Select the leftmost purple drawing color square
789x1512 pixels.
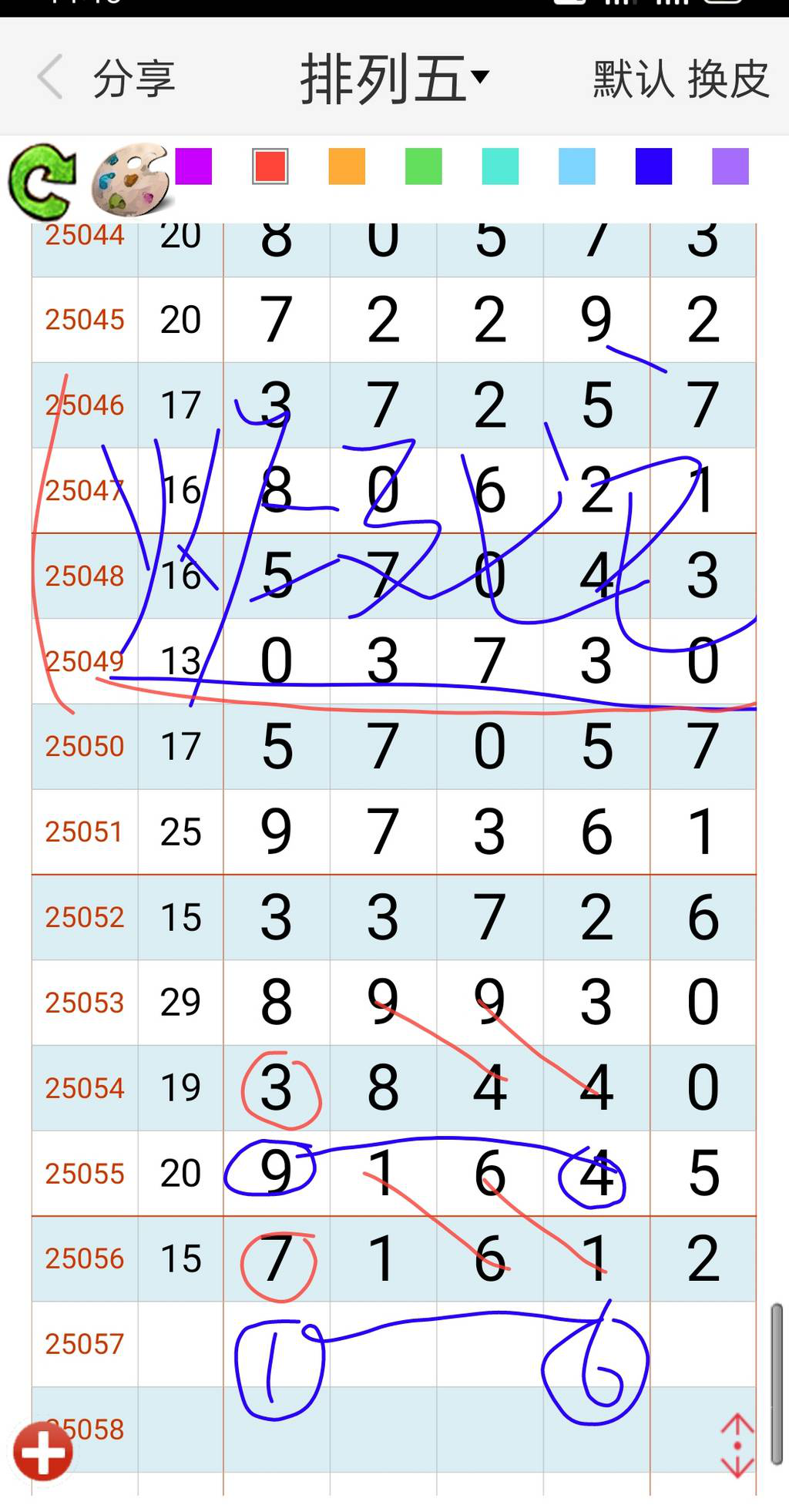pos(193,166)
